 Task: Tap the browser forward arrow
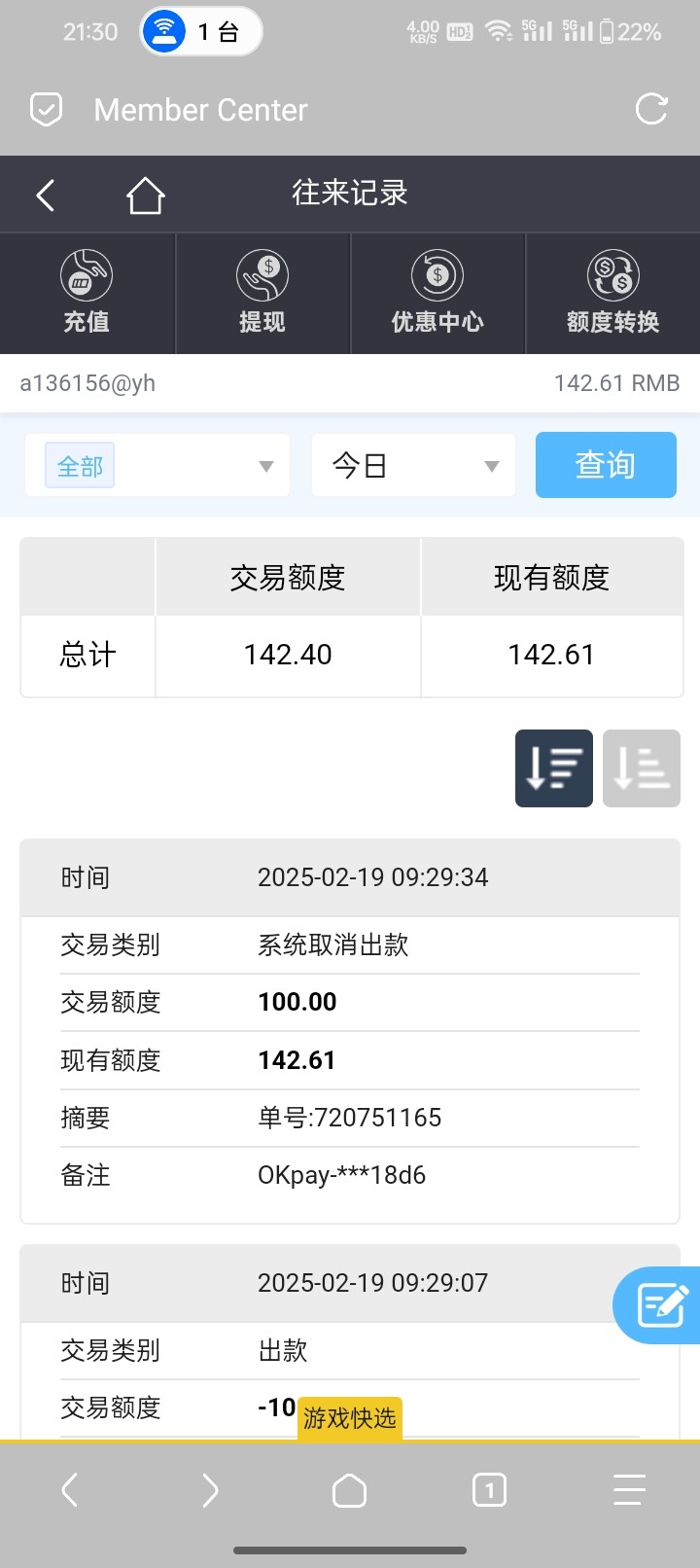210,1489
